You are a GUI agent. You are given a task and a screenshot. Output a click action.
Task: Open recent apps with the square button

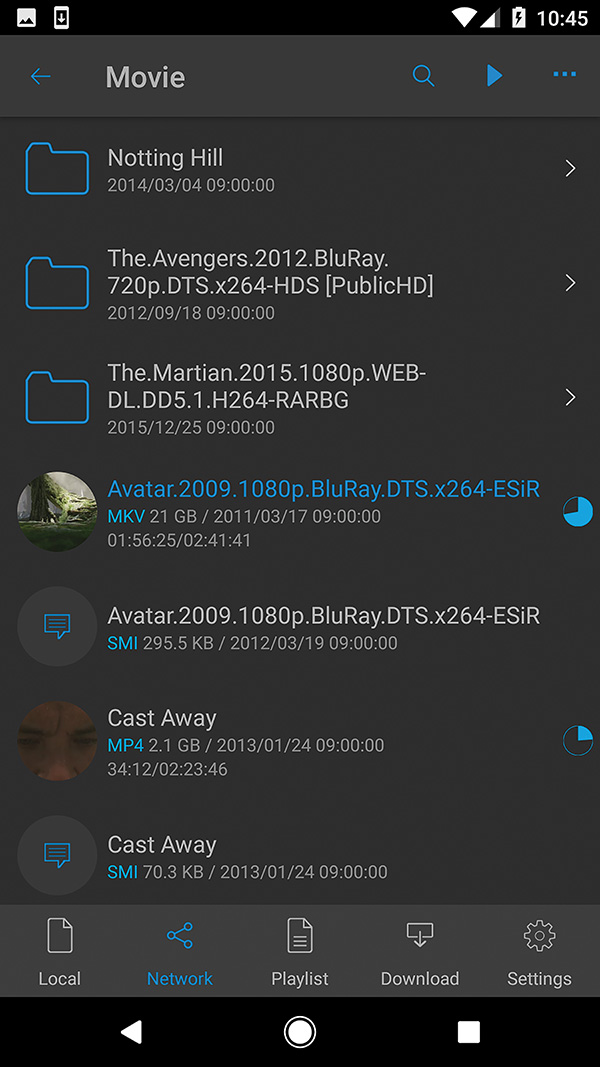point(469,1032)
